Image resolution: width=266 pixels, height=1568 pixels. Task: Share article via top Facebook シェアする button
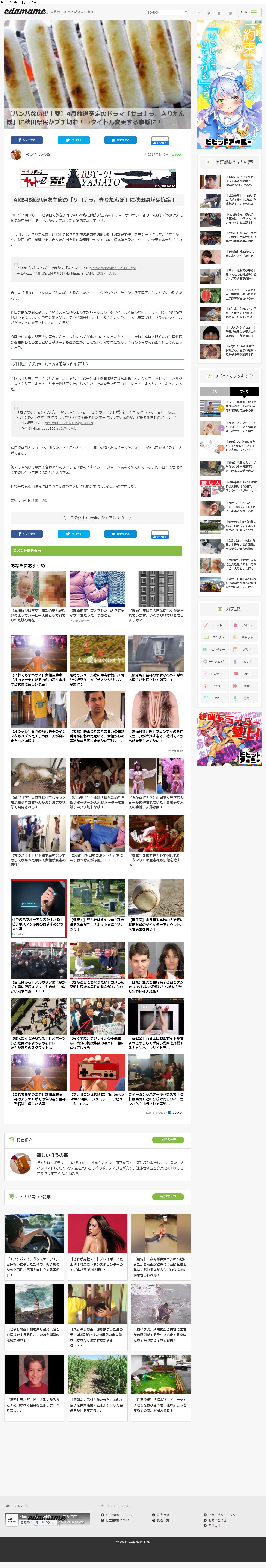click(x=27, y=140)
